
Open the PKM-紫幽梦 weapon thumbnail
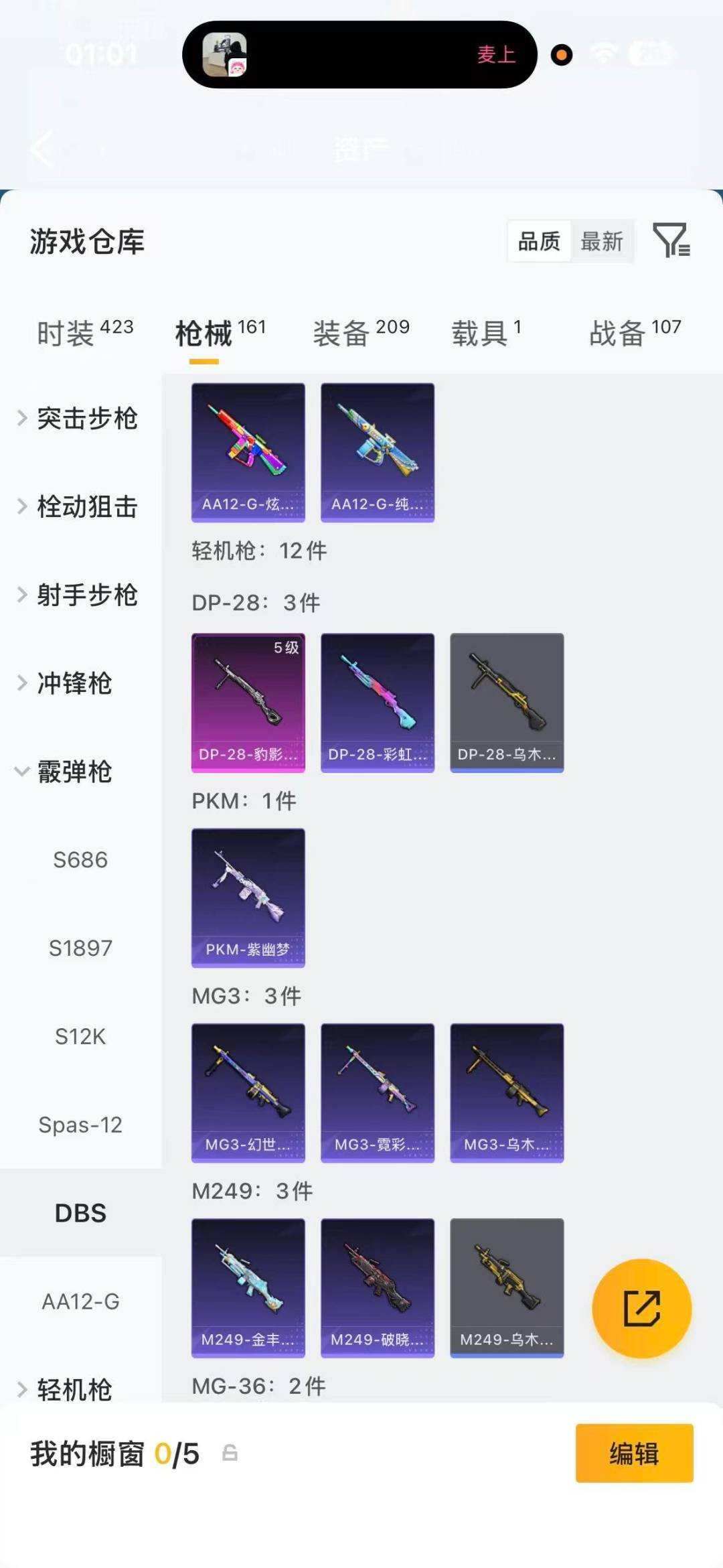(x=248, y=898)
